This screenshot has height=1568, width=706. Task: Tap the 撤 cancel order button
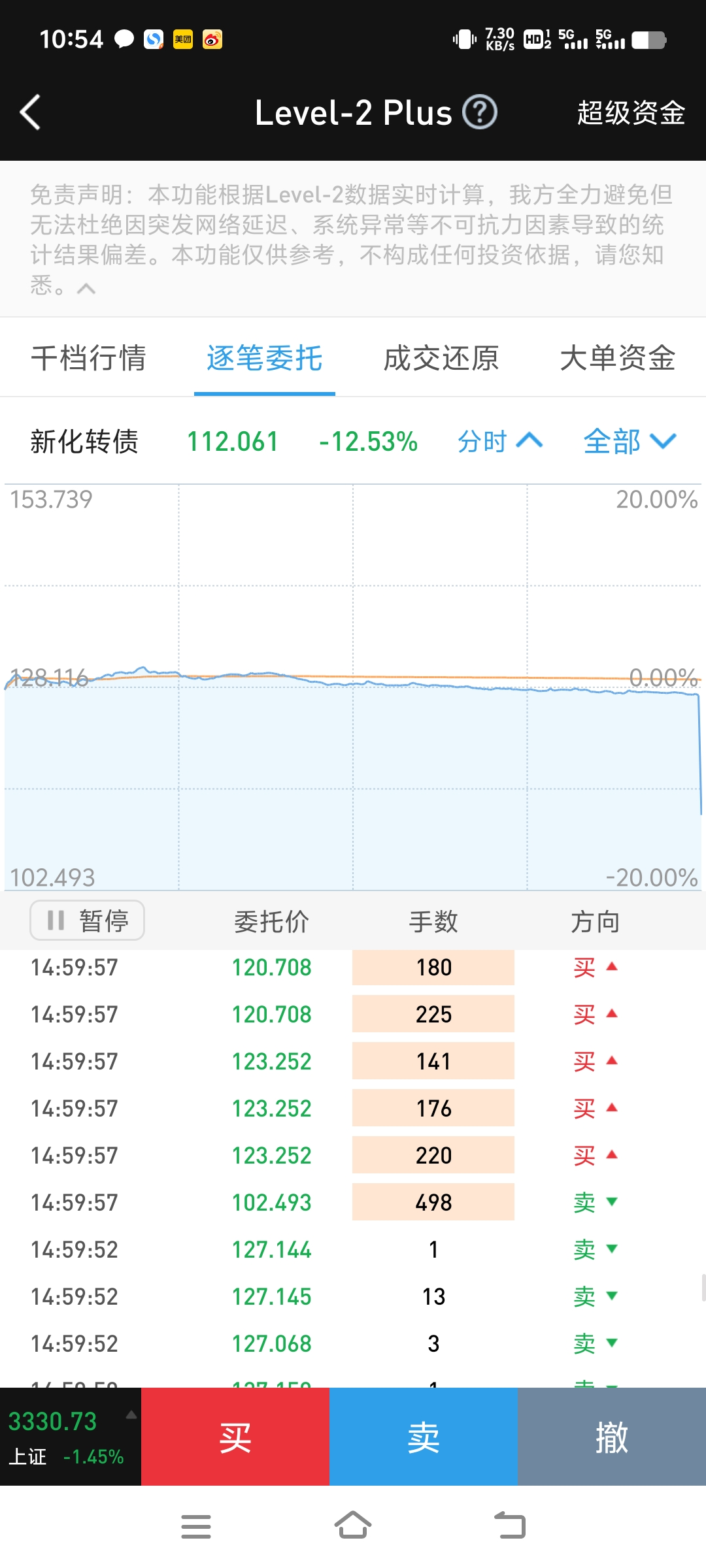[611, 1437]
